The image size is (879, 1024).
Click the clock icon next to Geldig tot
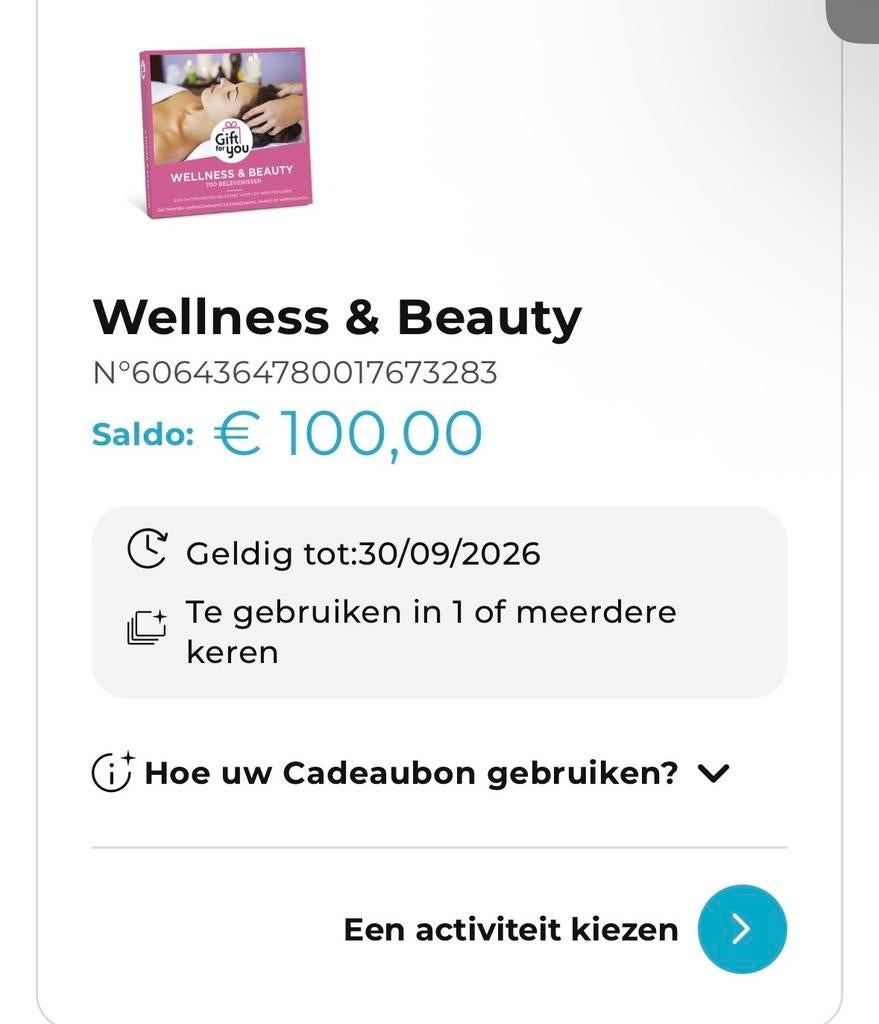pyautogui.click(x=146, y=548)
